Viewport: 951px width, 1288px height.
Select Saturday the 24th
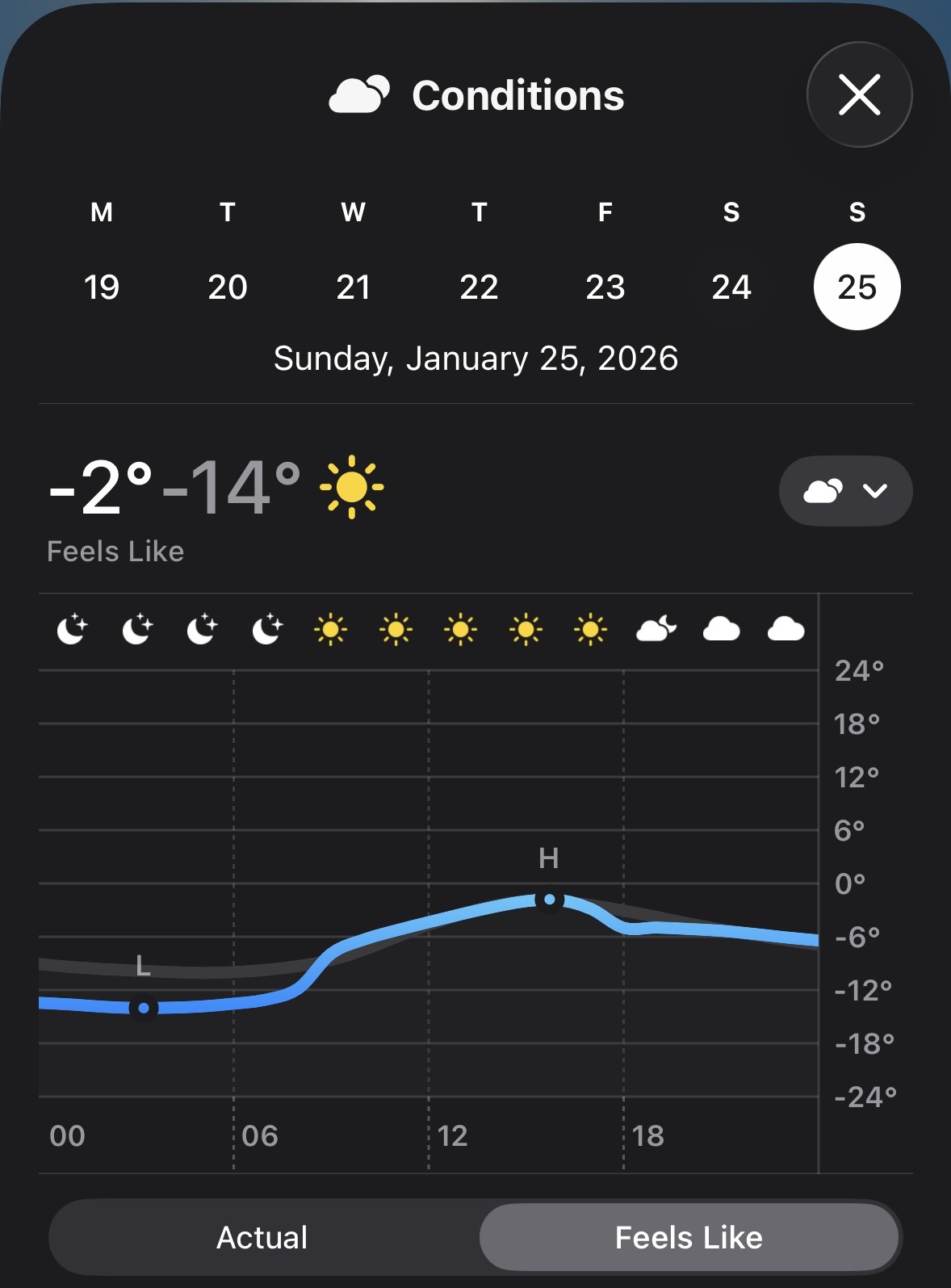coord(731,287)
